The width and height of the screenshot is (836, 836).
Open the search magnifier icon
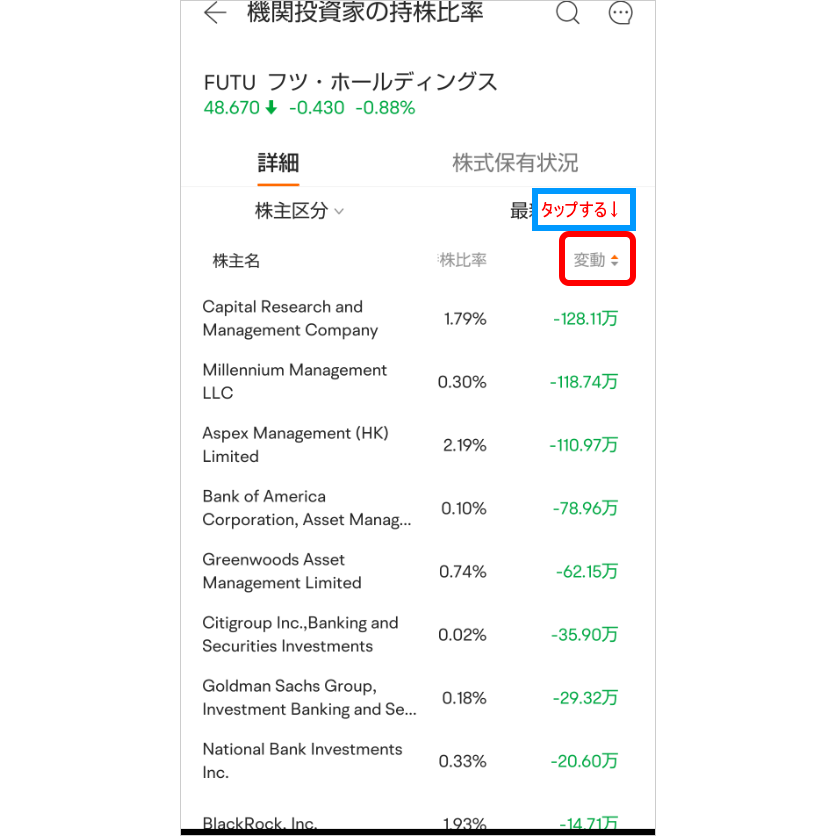(x=567, y=13)
